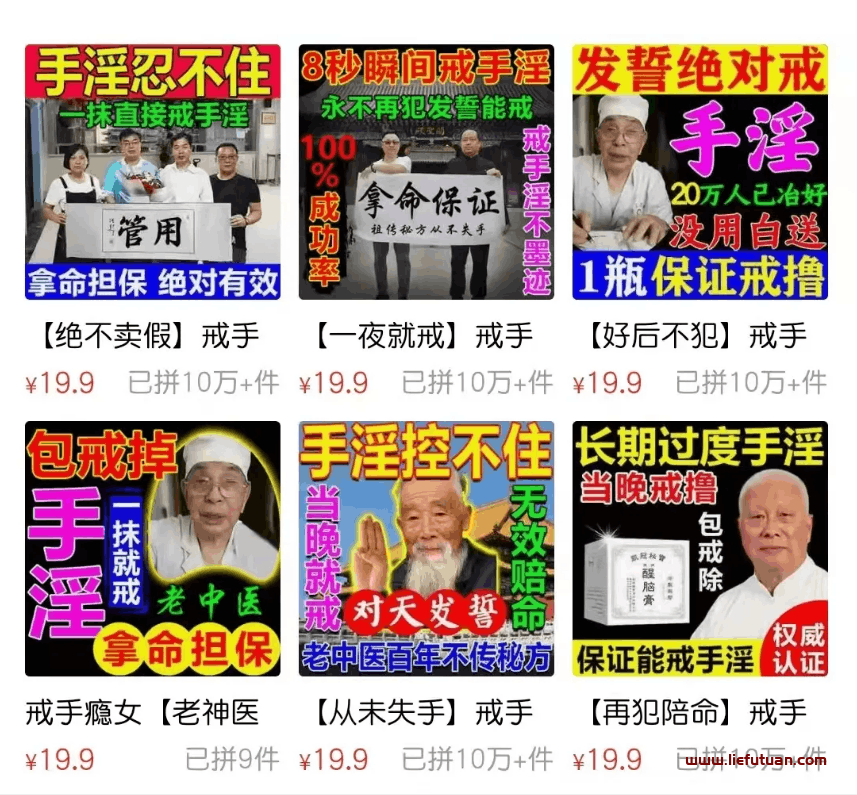Image resolution: width=857 pixels, height=795 pixels.
Task: Open the 【绝不卖假】 product card
Action: tap(152, 172)
